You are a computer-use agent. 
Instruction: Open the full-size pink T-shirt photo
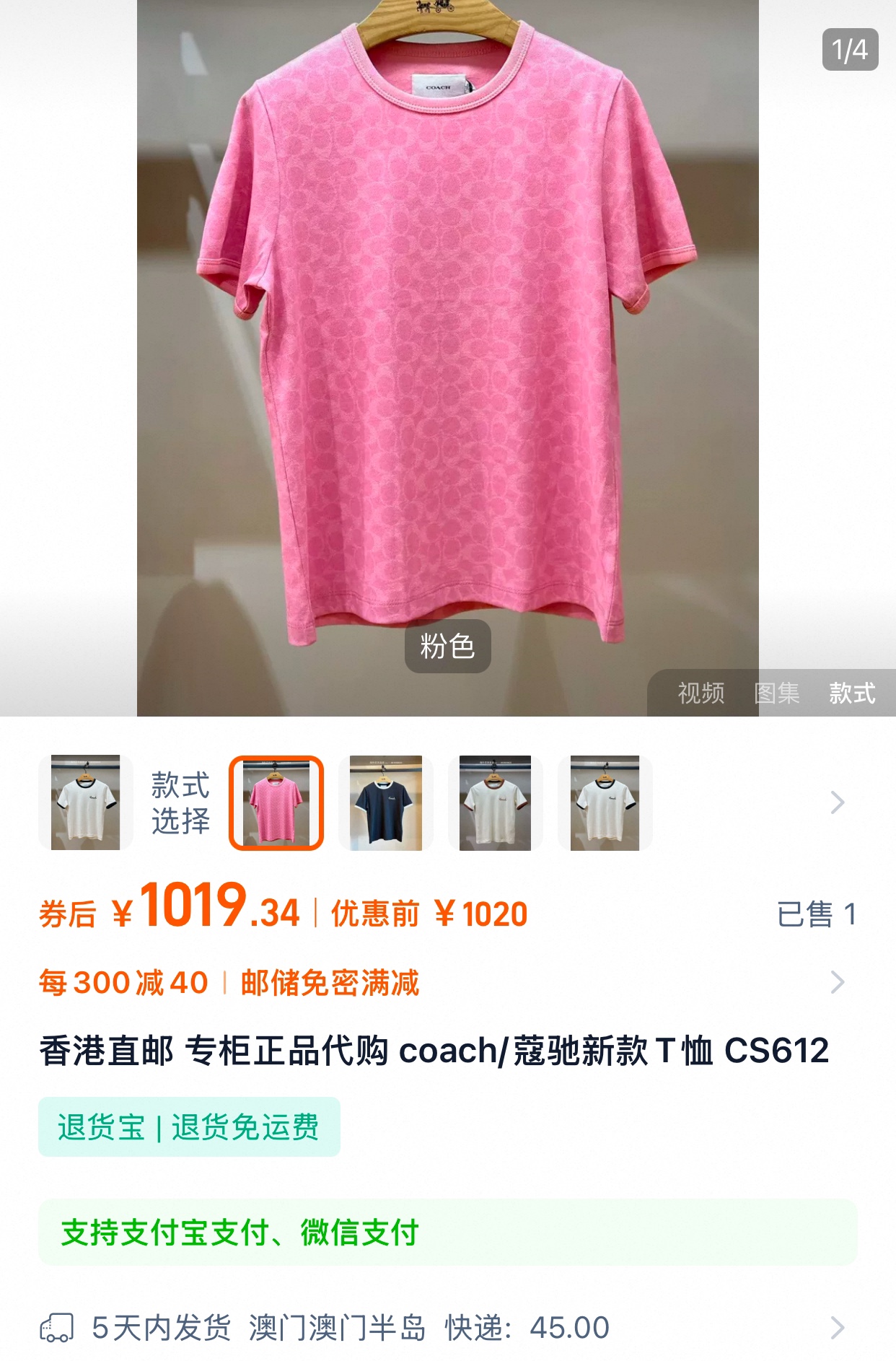(x=448, y=358)
